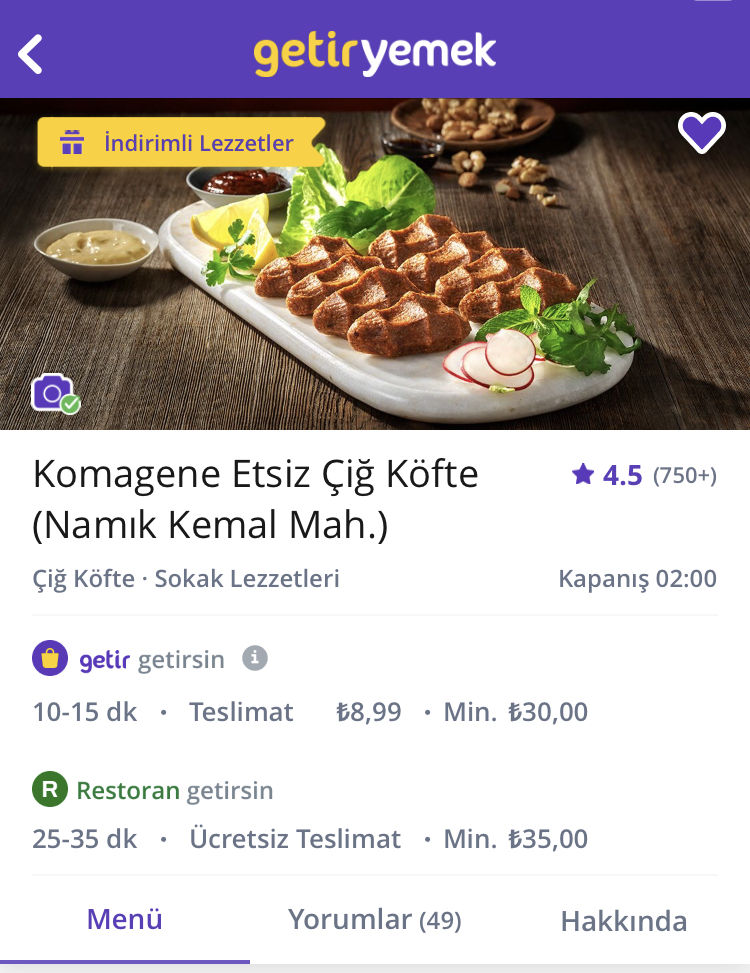Tap the back arrow to return
The height and width of the screenshot is (973, 750).
point(31,52)
